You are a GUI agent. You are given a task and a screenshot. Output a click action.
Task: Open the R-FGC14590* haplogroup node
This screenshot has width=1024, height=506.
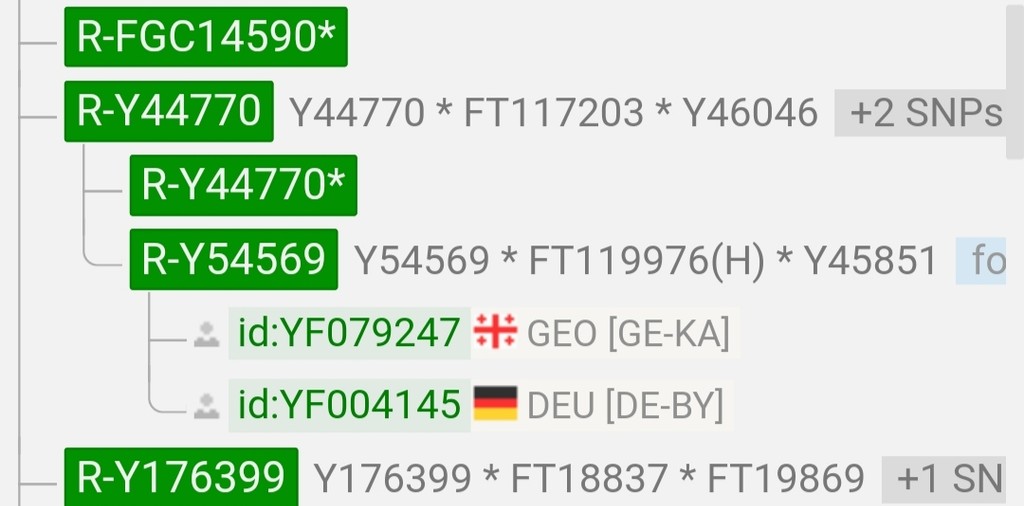[206, 39]
